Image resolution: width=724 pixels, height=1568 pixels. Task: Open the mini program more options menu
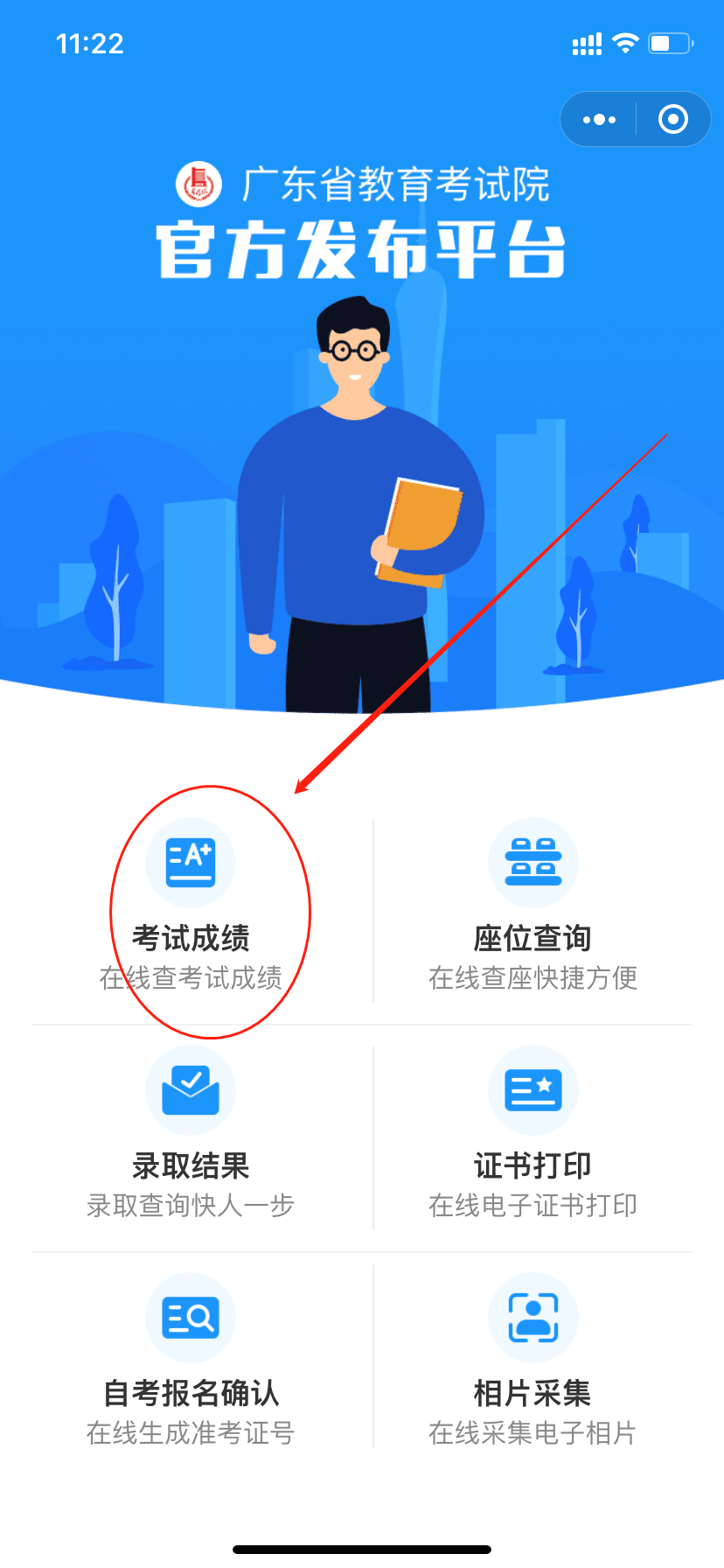(599, 119)
